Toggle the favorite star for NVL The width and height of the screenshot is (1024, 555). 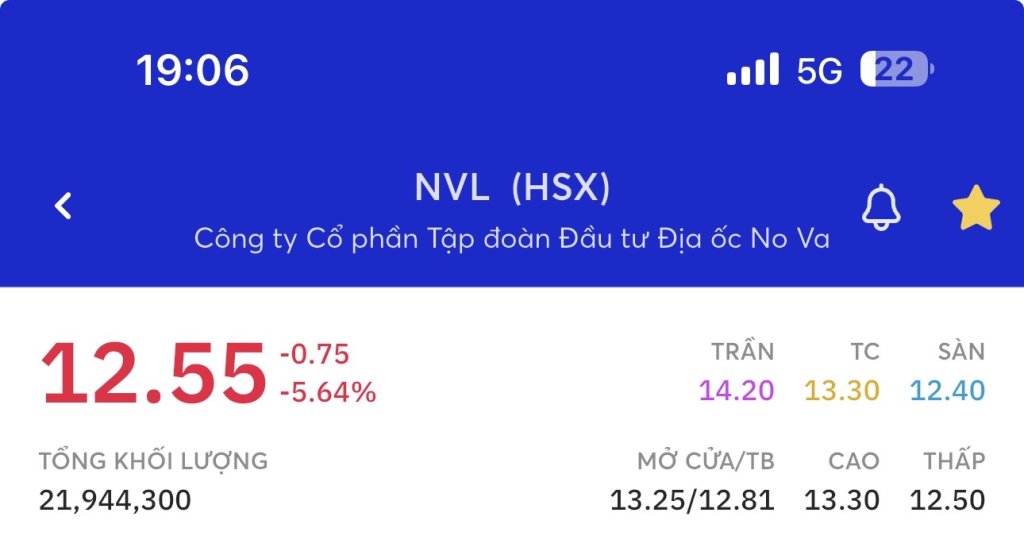[975, 207]
